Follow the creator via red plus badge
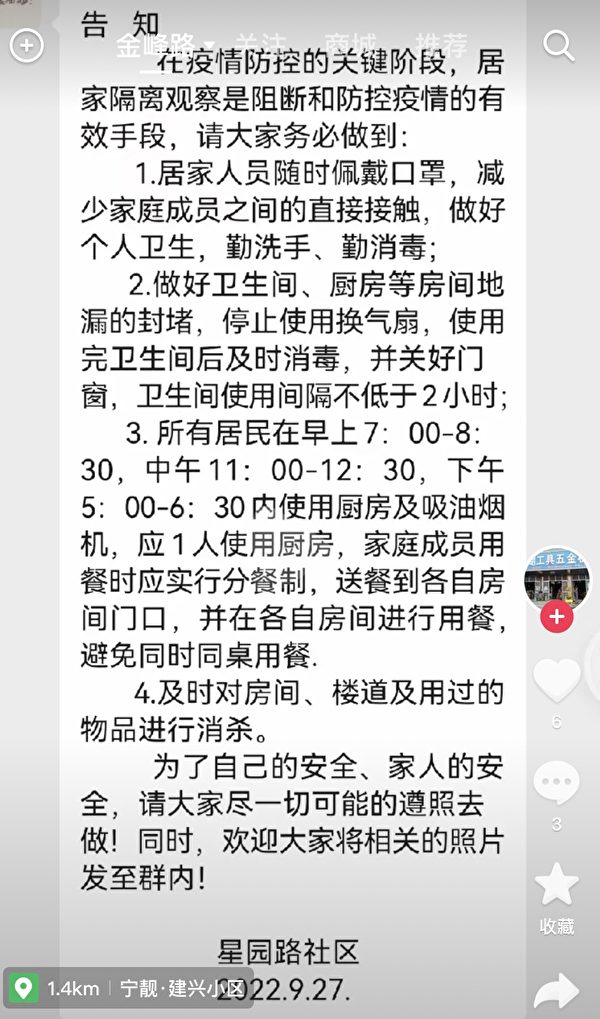 (557, 619)
